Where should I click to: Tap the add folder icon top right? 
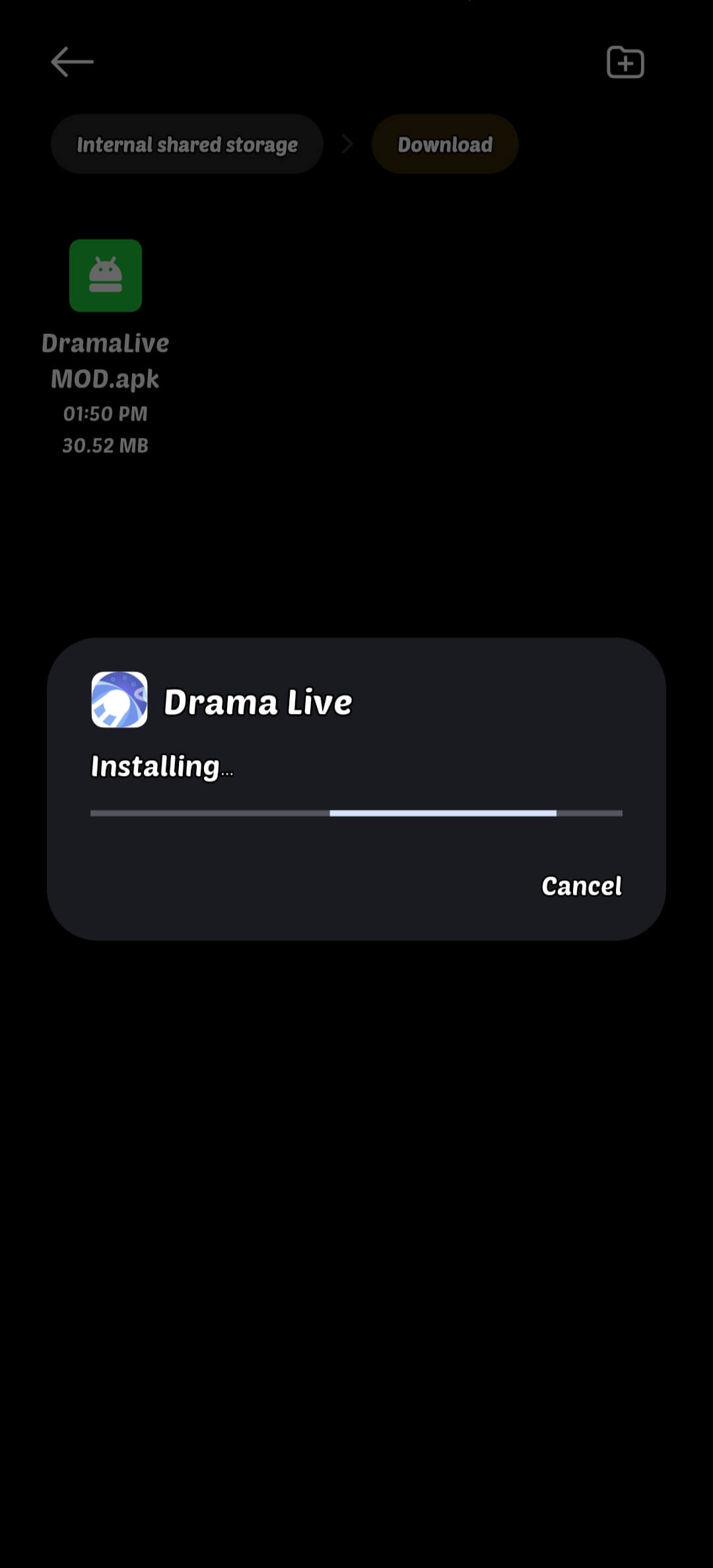pos(624,62)
